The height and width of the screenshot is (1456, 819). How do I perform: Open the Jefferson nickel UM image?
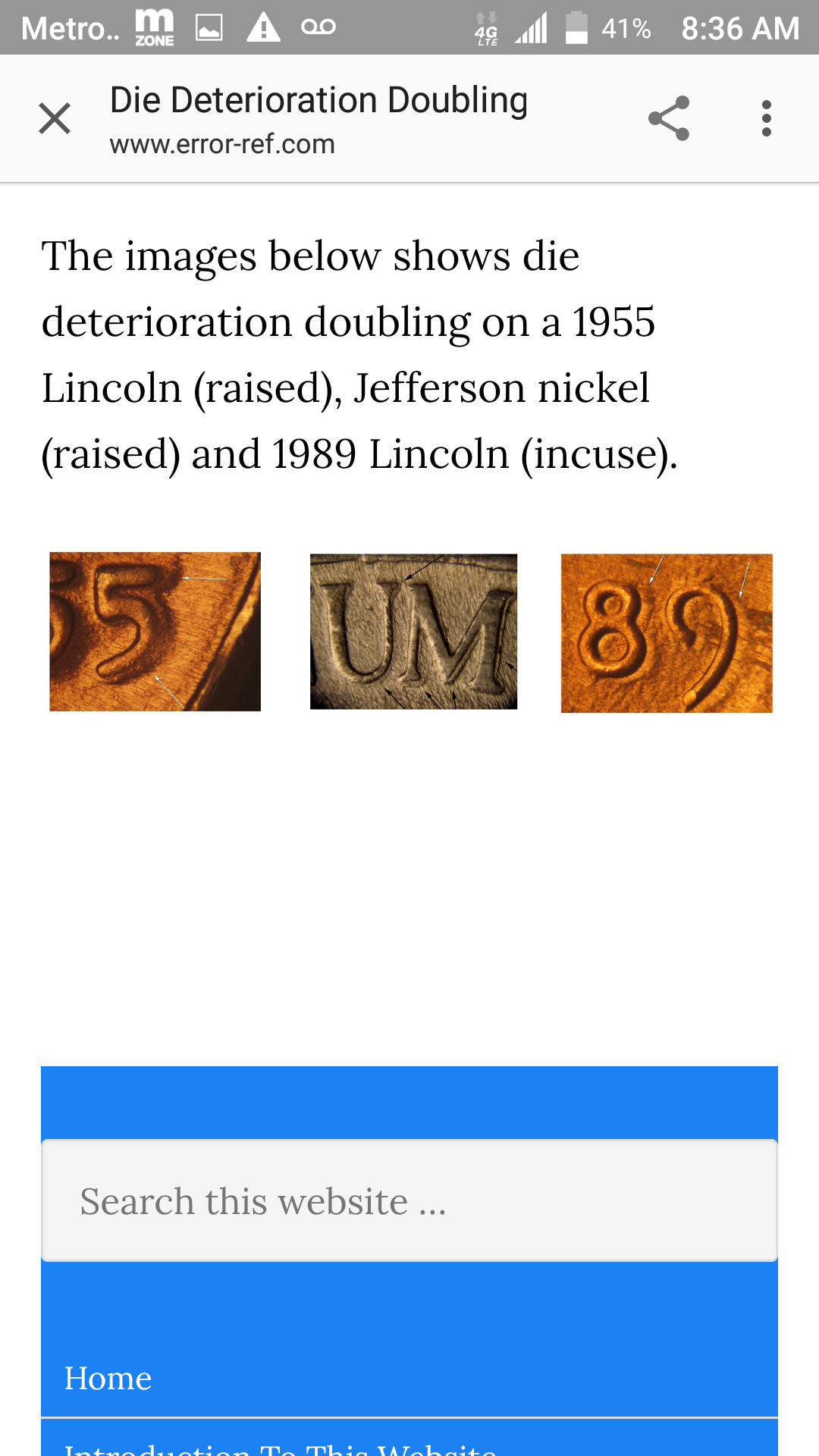[x=413, y=632]
